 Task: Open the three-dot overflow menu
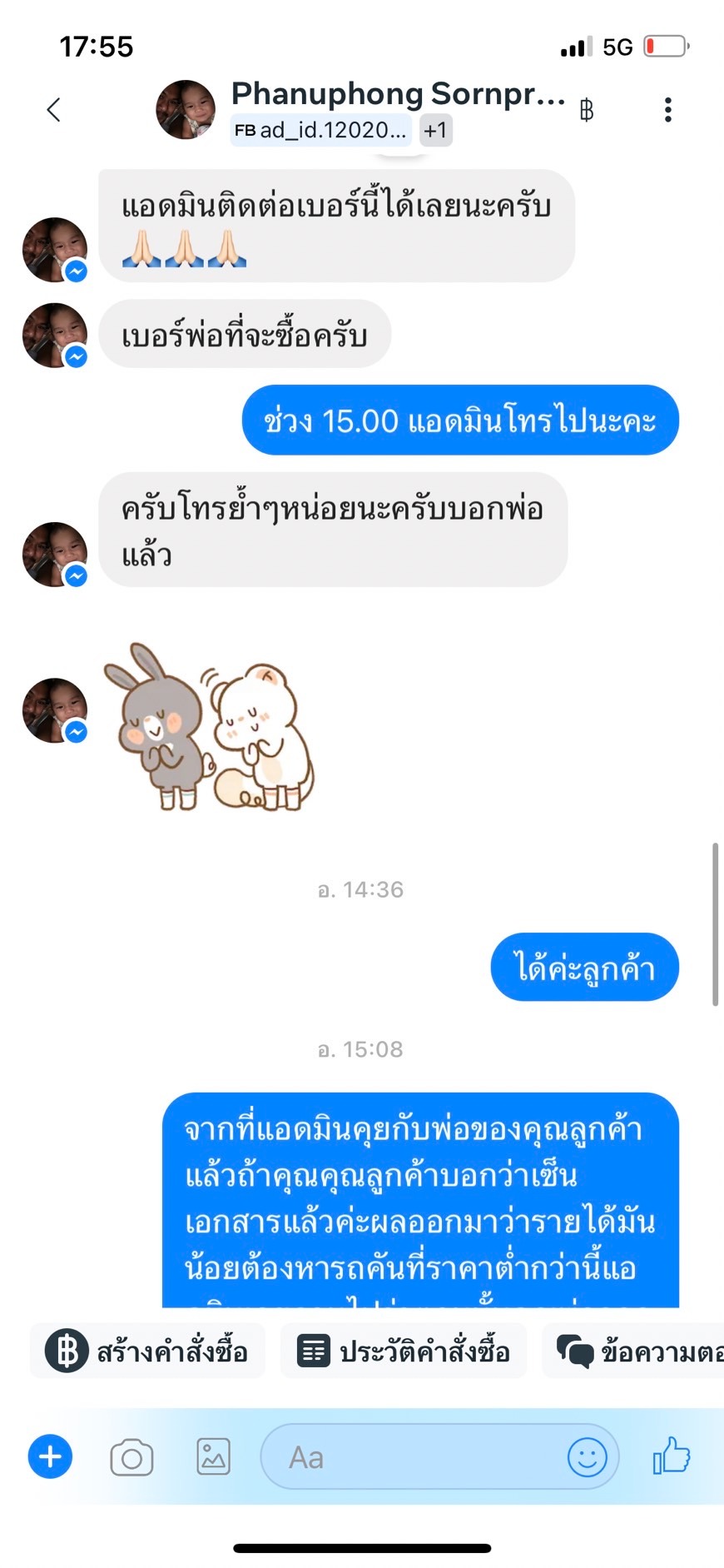(667, 109)
